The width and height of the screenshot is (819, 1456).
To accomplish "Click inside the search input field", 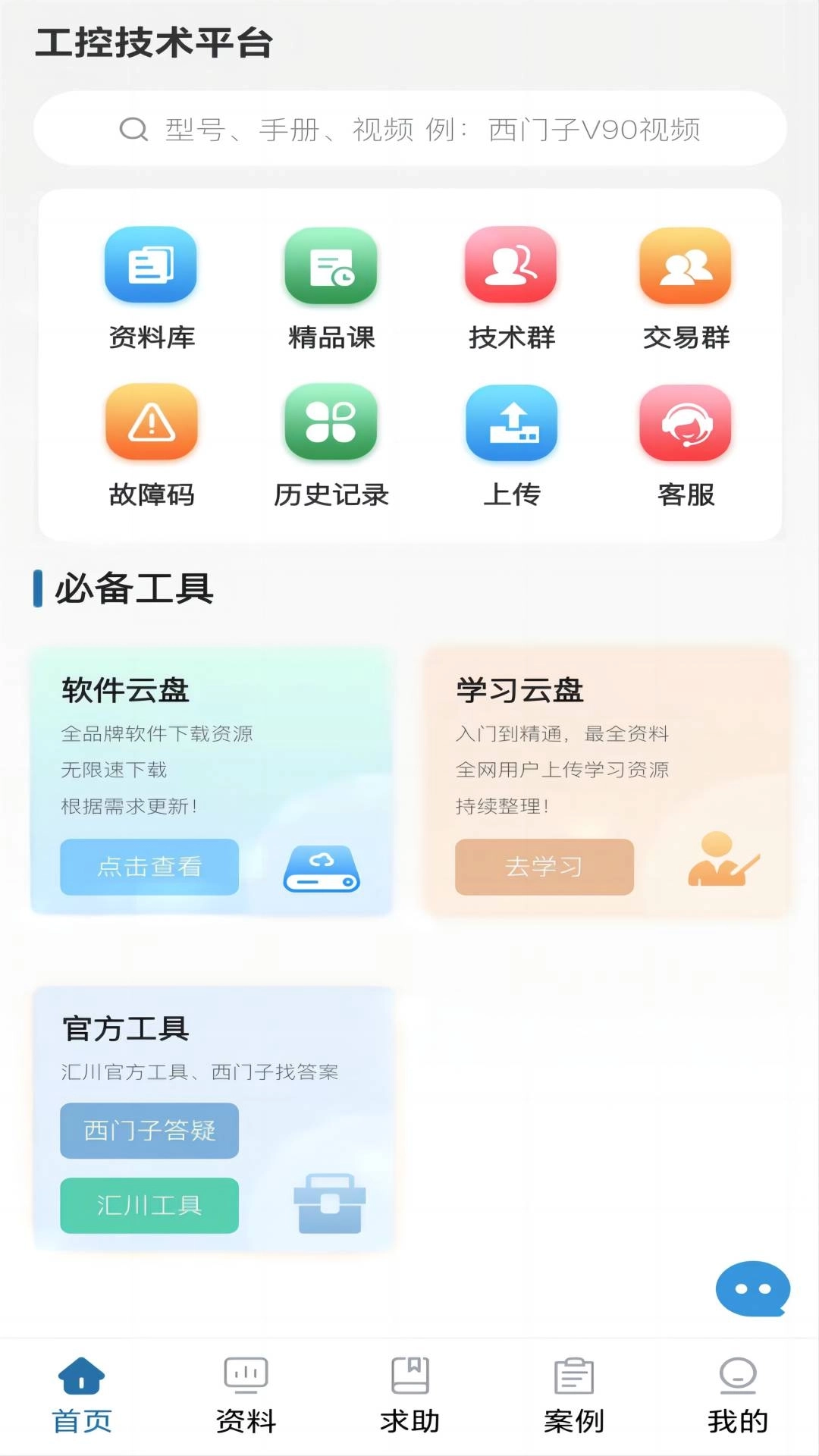I will [x=409, y=129].
